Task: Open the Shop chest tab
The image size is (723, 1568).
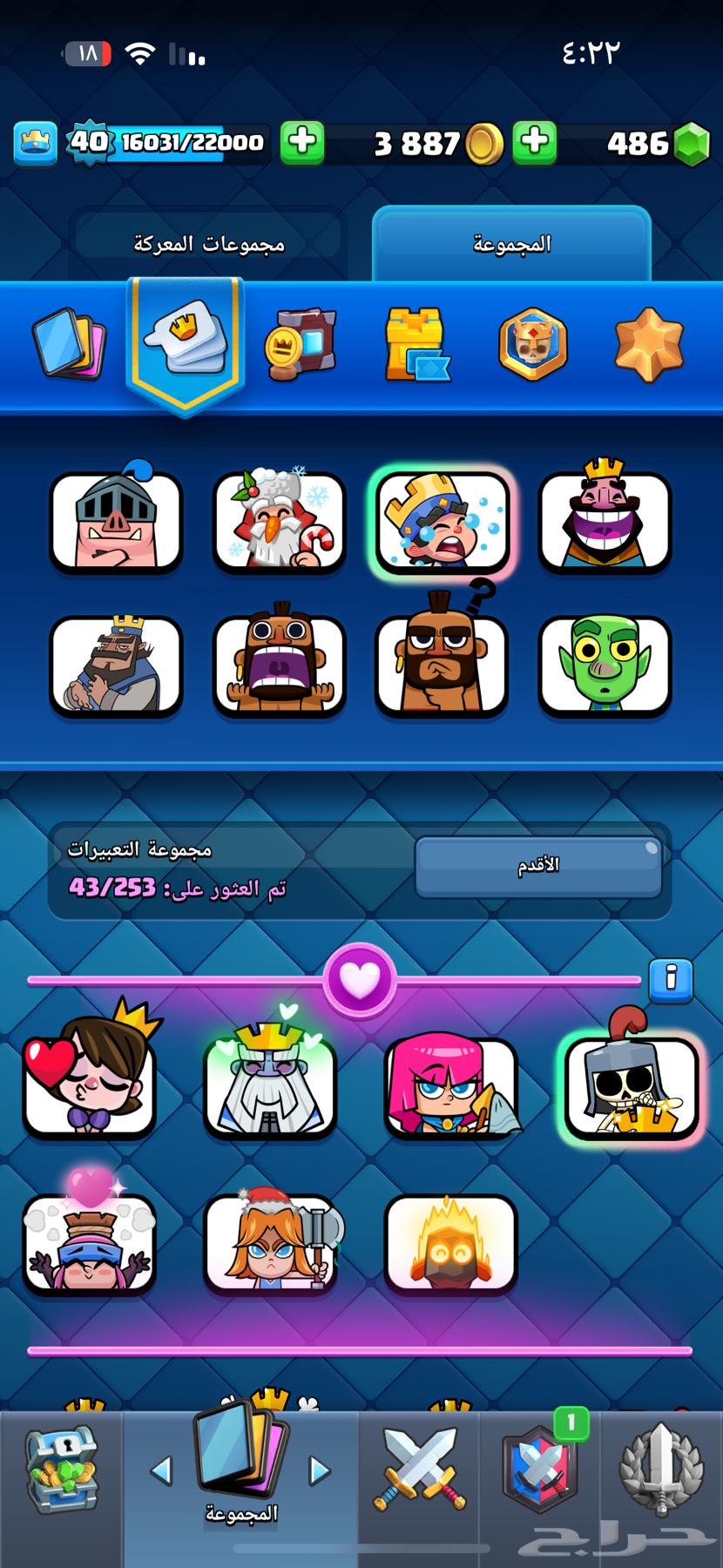Action: click(x=61, y=1472)
